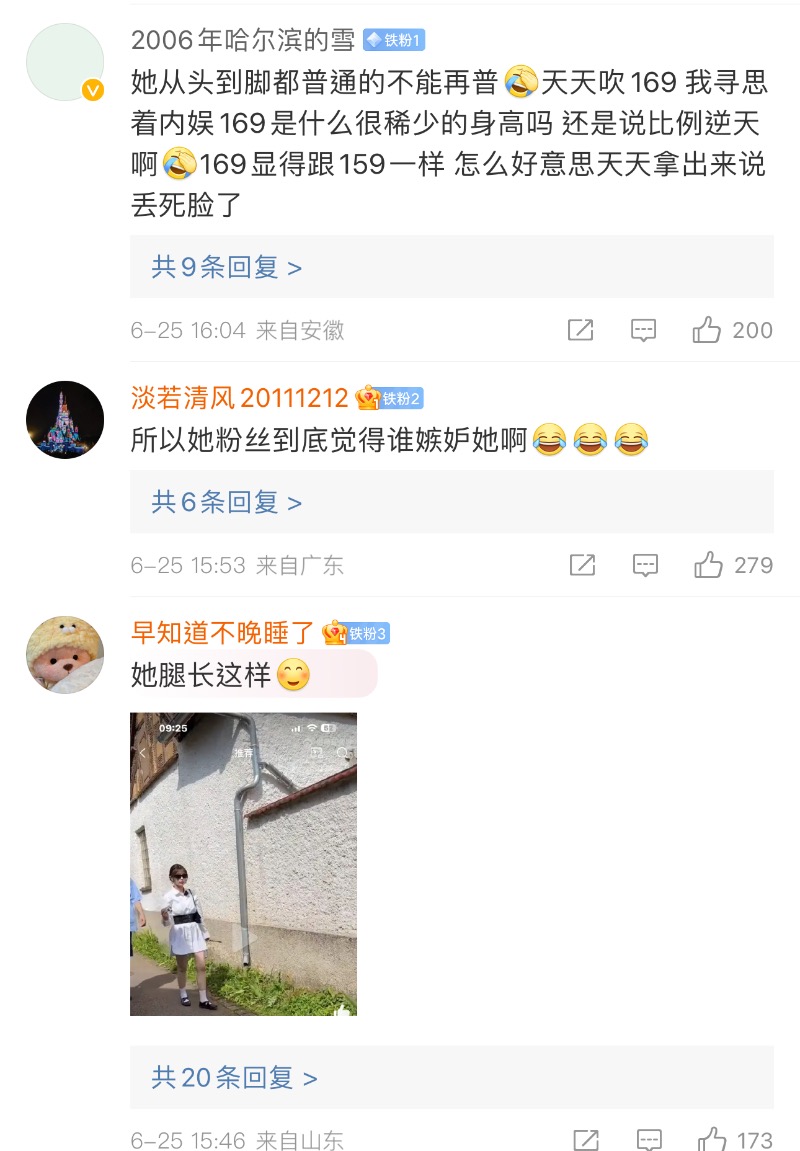
Task: Visit the profile of 2006年哈尔滨的雪 via username
Action: (x=243, y=40)
